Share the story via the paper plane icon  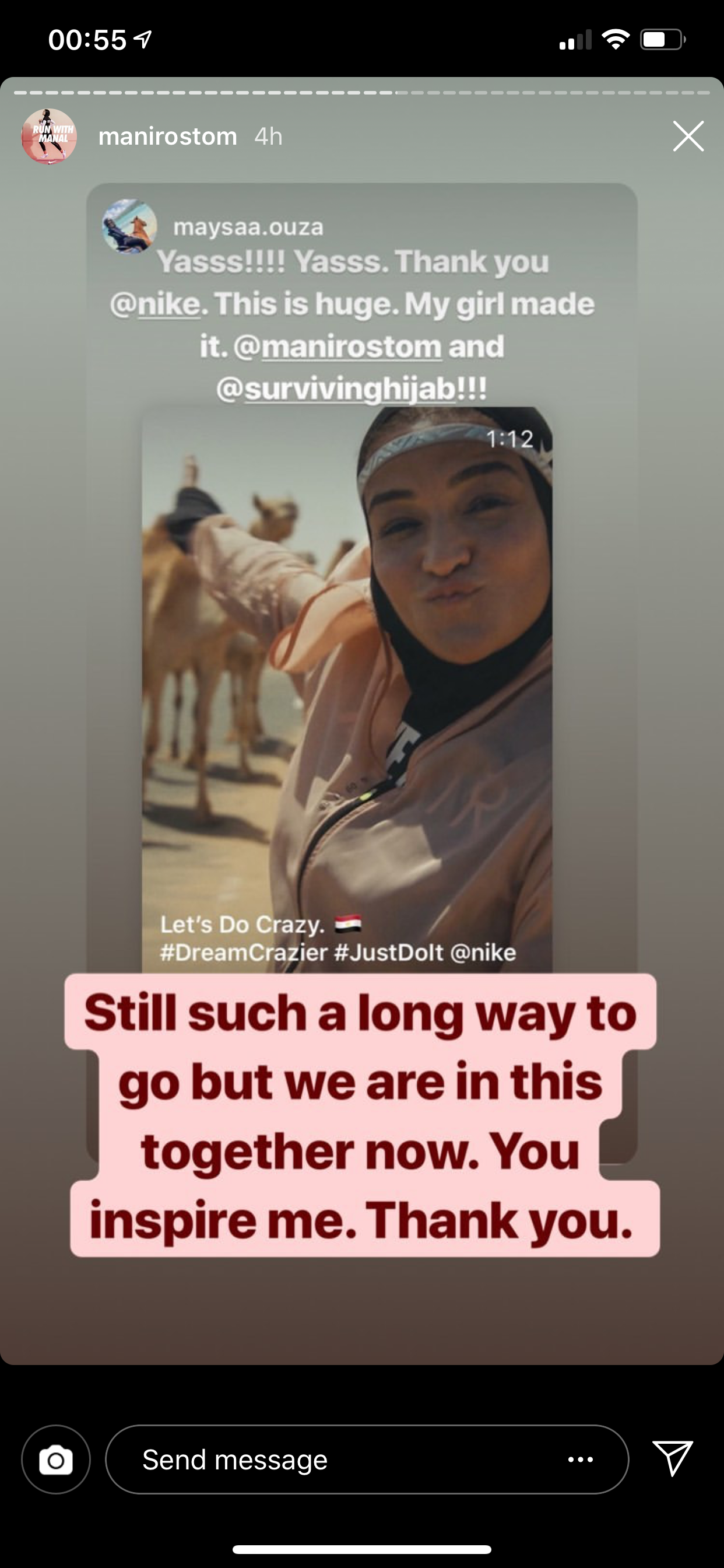click(x=672, y=1458)
